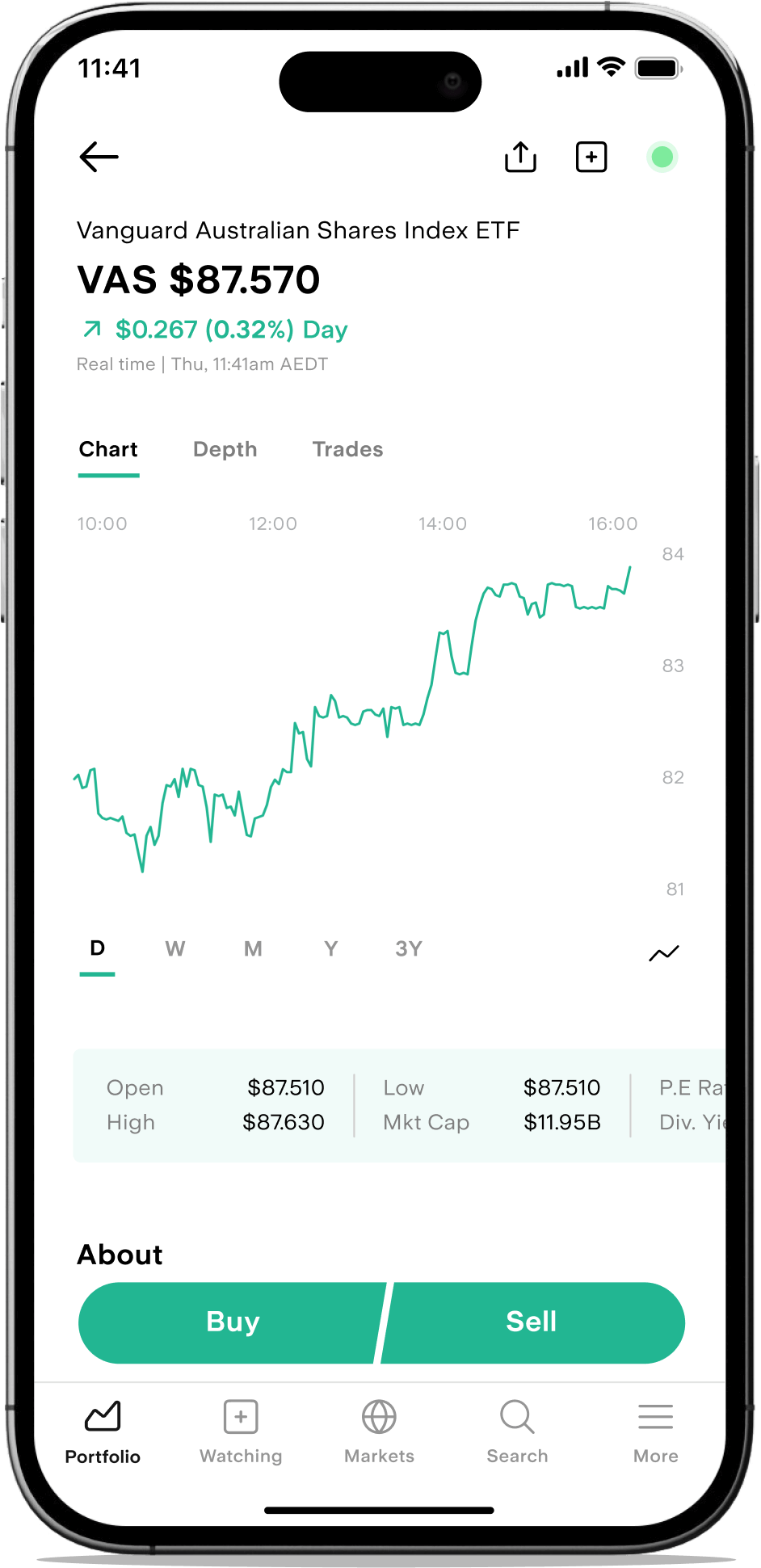Screen dimensions: 761x1568
Task: Open the Trades tab
Action: point(347,450)
